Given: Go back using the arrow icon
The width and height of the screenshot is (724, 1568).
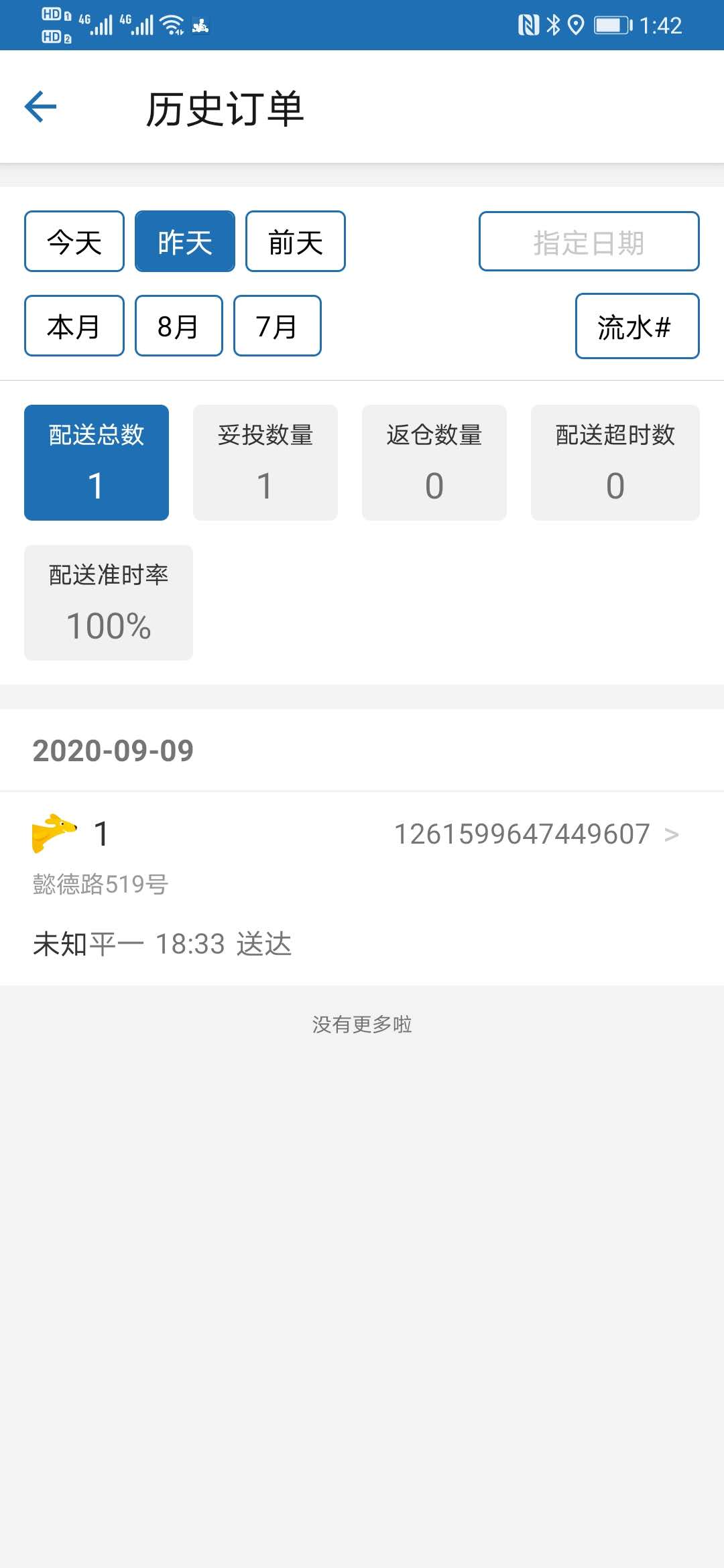Looking at the screenshot, I should (x=41, y=107).
